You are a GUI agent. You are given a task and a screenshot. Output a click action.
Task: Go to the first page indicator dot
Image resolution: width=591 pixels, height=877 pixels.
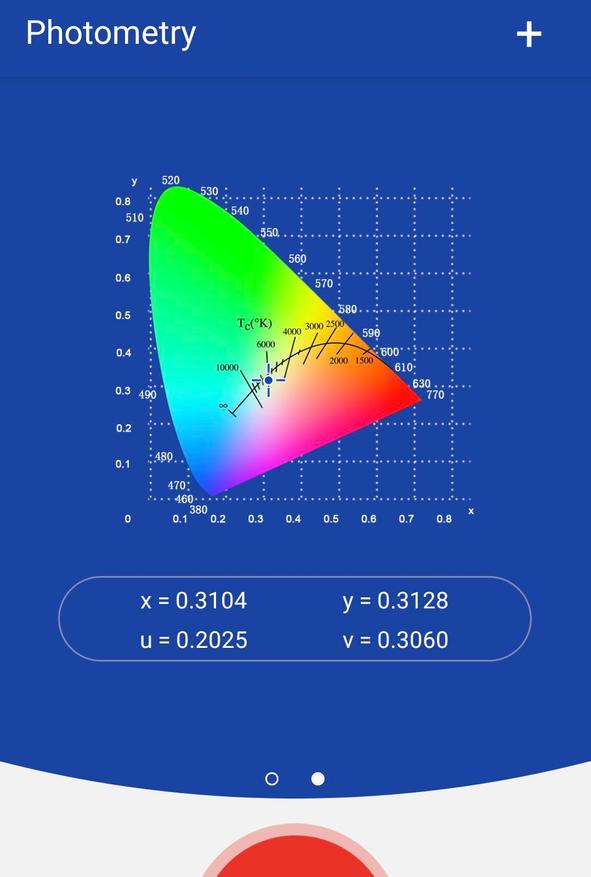[x=272, y=779]
